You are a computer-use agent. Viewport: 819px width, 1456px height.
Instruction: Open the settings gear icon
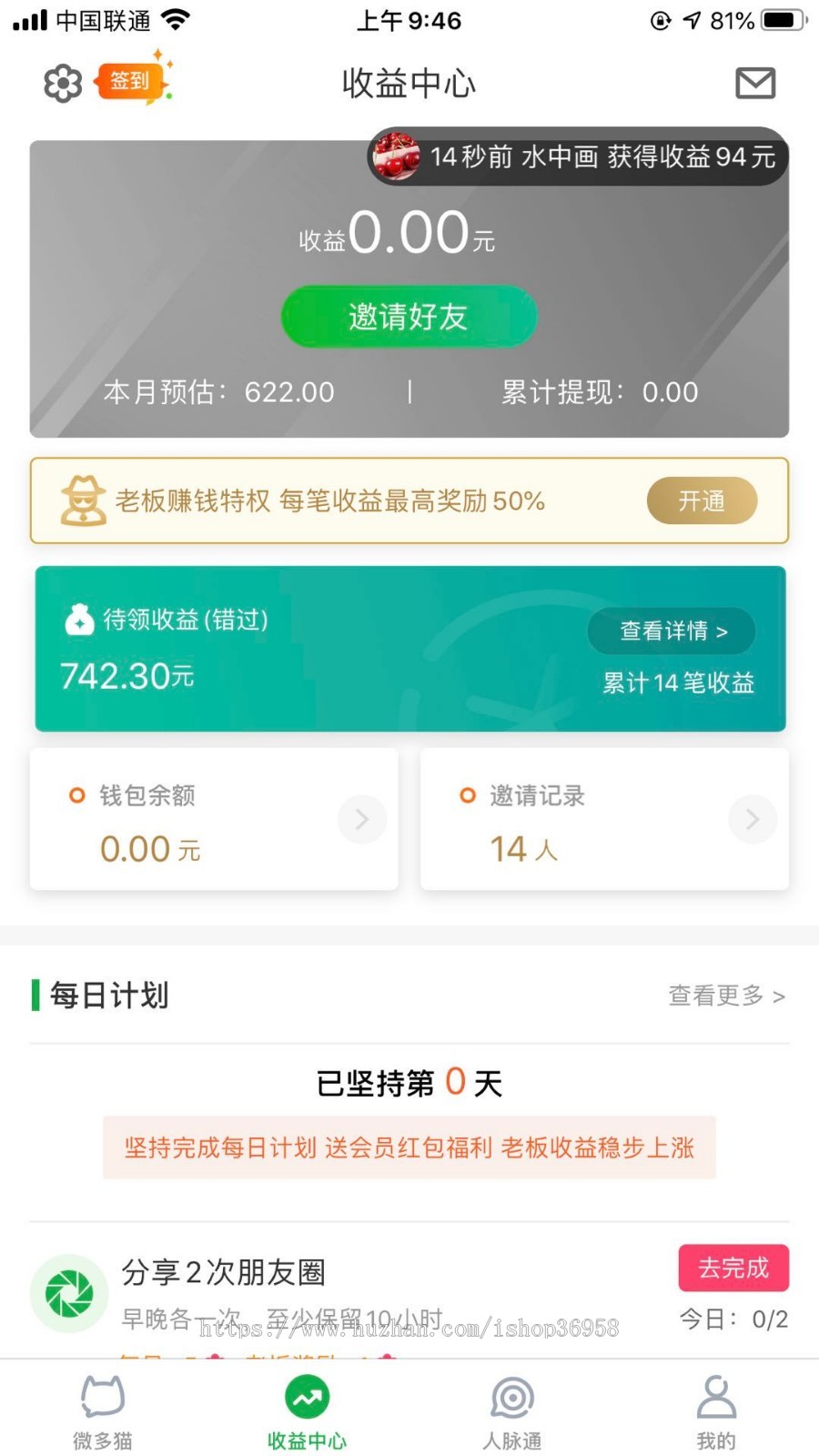(x=61, y=83)
